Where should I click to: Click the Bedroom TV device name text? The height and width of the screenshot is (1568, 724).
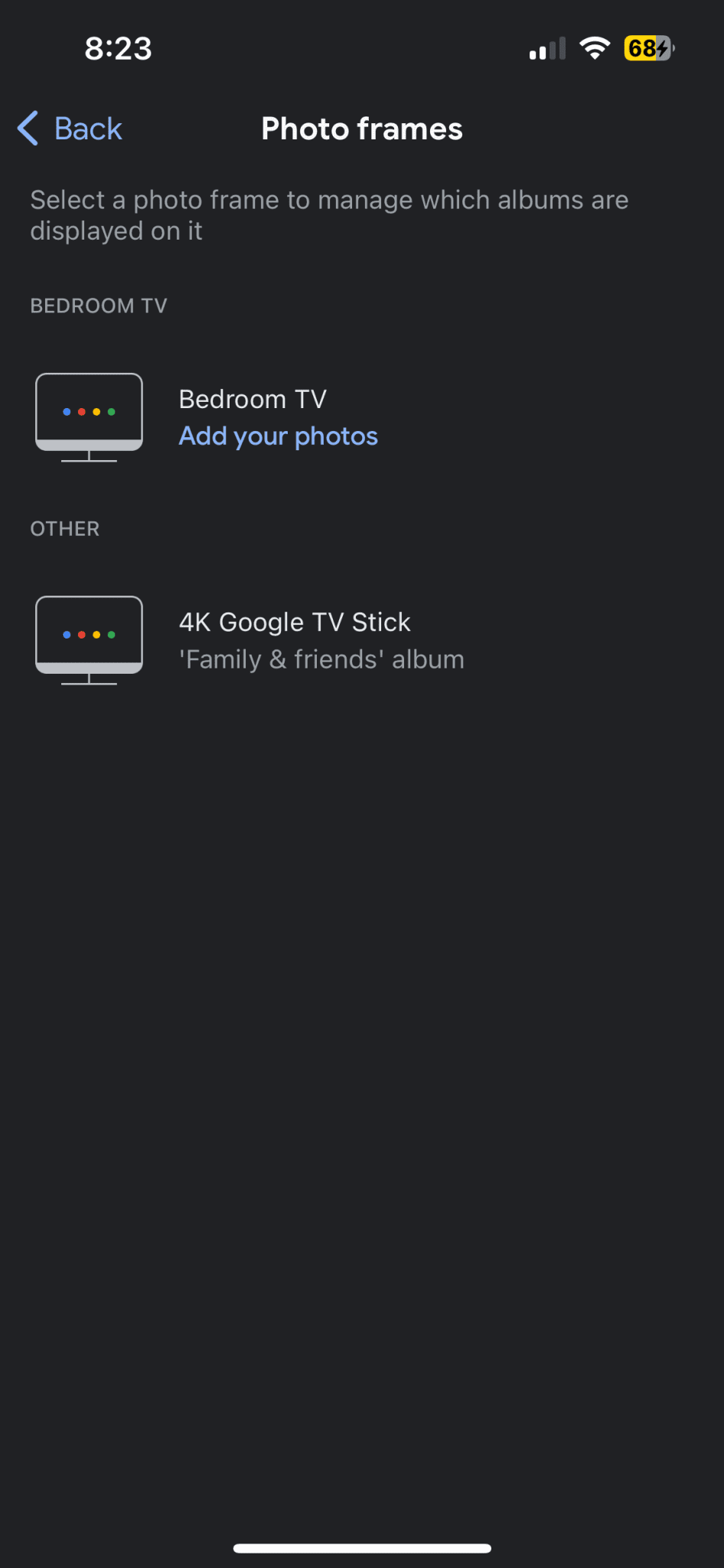click(252, 398)
